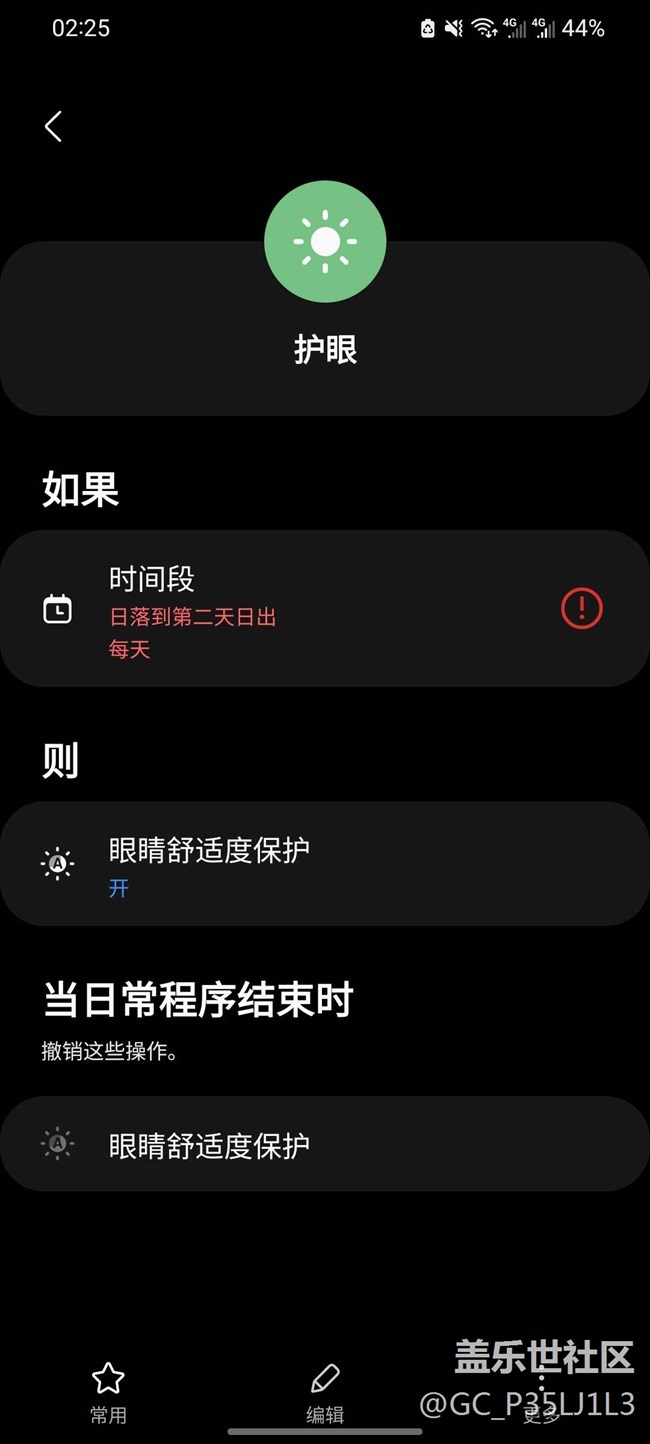Screen dimensions: 650x1444
Task: Mark this routine as 常用
Action: pos(108,1391)
